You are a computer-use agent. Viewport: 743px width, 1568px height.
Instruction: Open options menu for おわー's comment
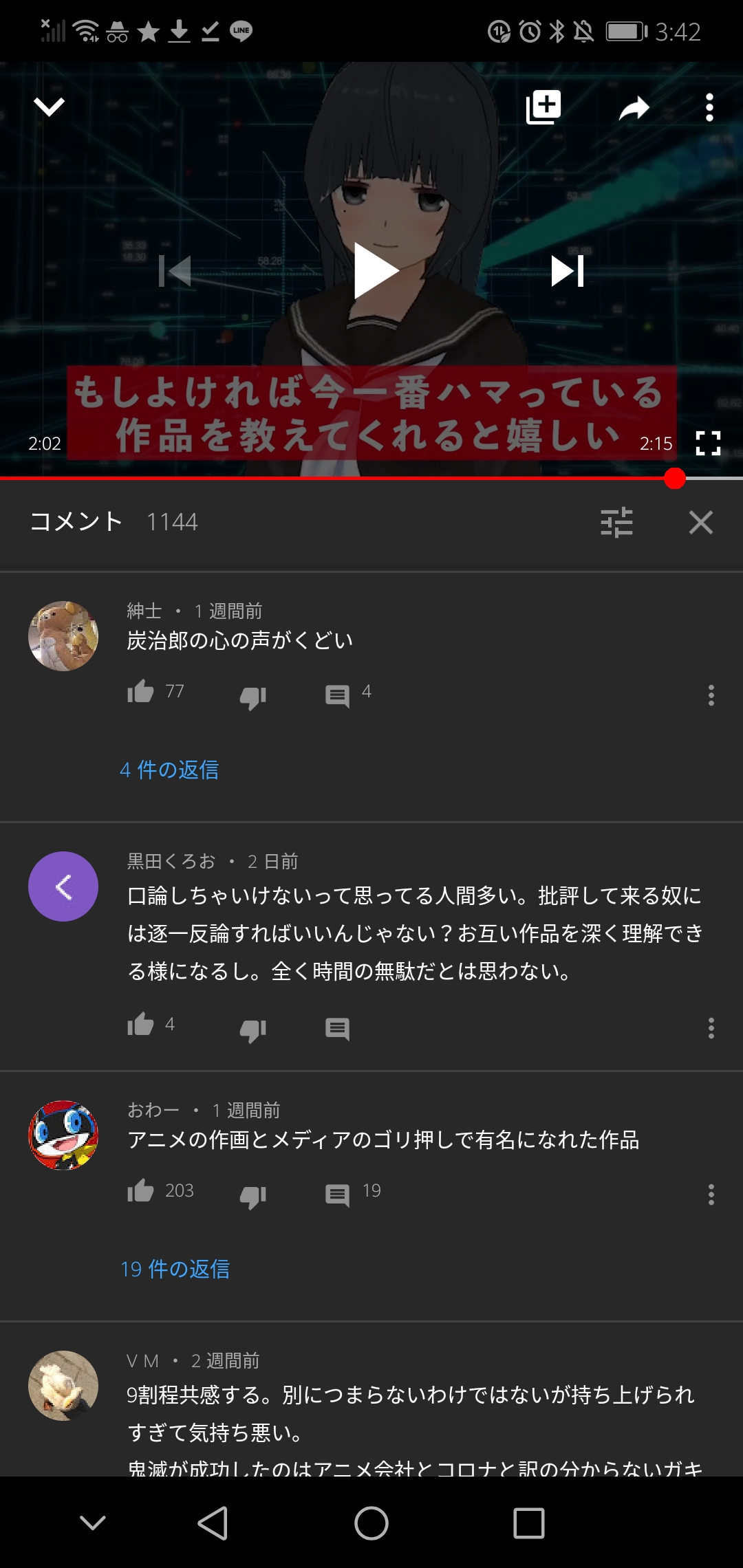click(711, 1195)
